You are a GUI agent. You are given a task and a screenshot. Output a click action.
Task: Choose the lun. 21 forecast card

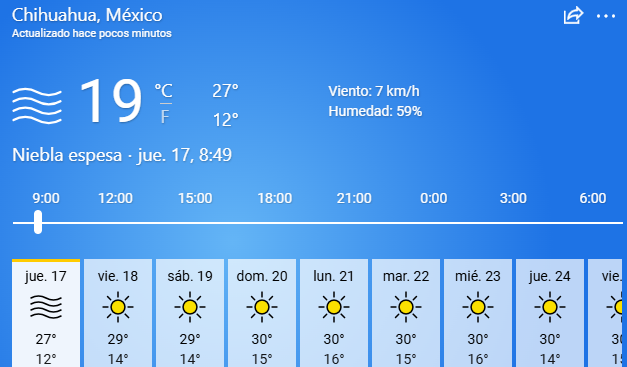point(334,313)
